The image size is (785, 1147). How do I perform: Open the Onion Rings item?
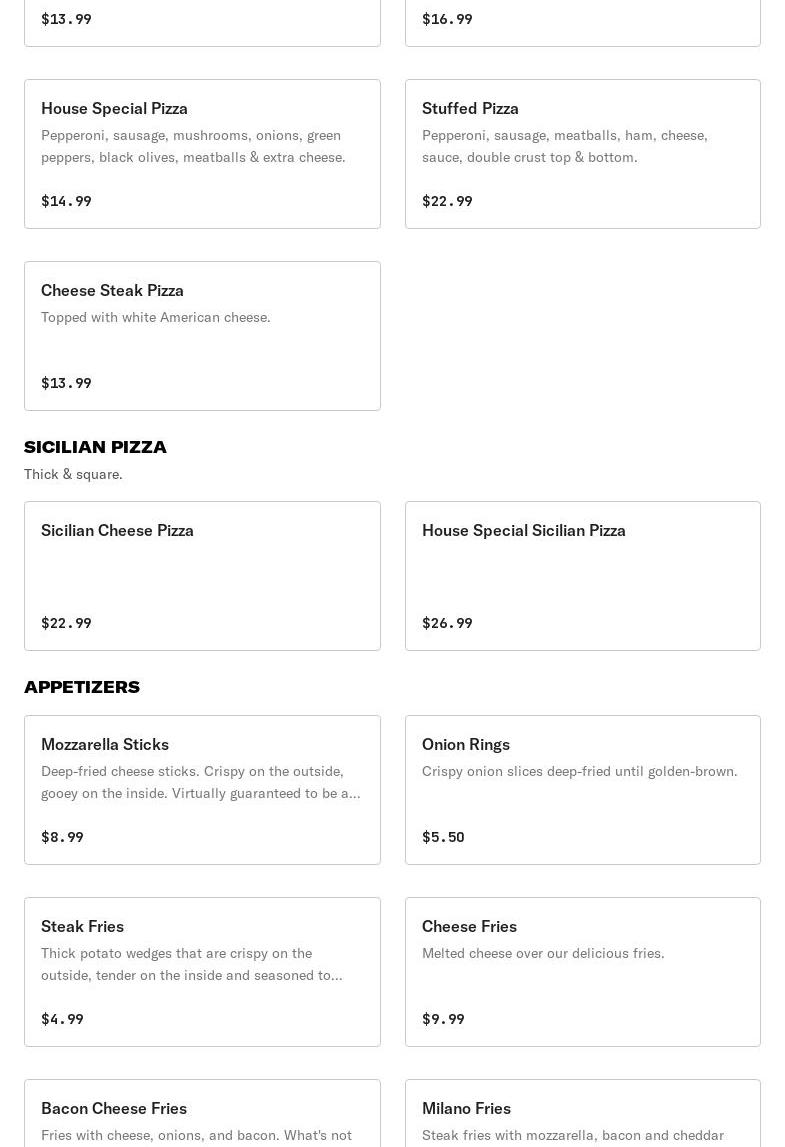pyautogui.click(x=582, y=790)
